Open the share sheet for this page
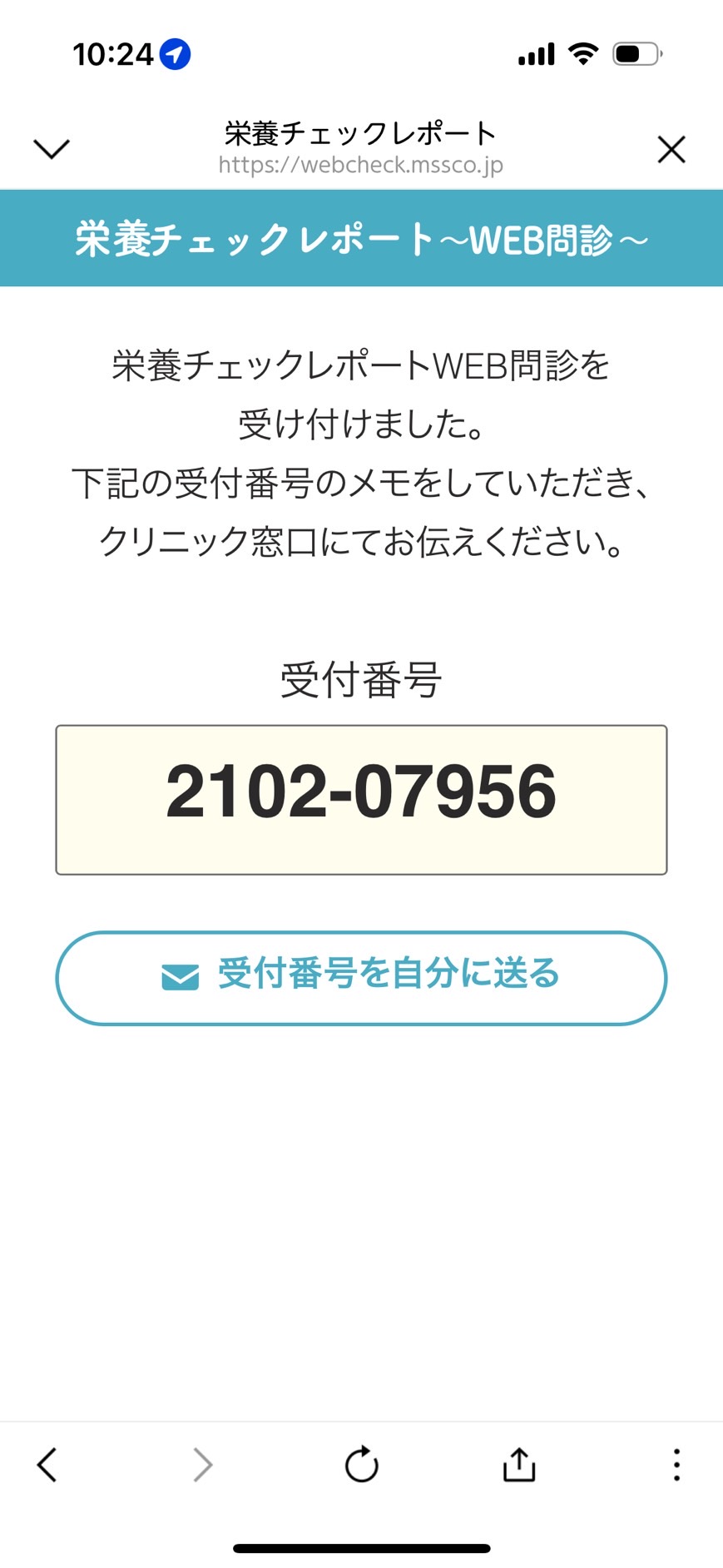The width and height of the screenshot is (723, 1568). pos(519,1464)
